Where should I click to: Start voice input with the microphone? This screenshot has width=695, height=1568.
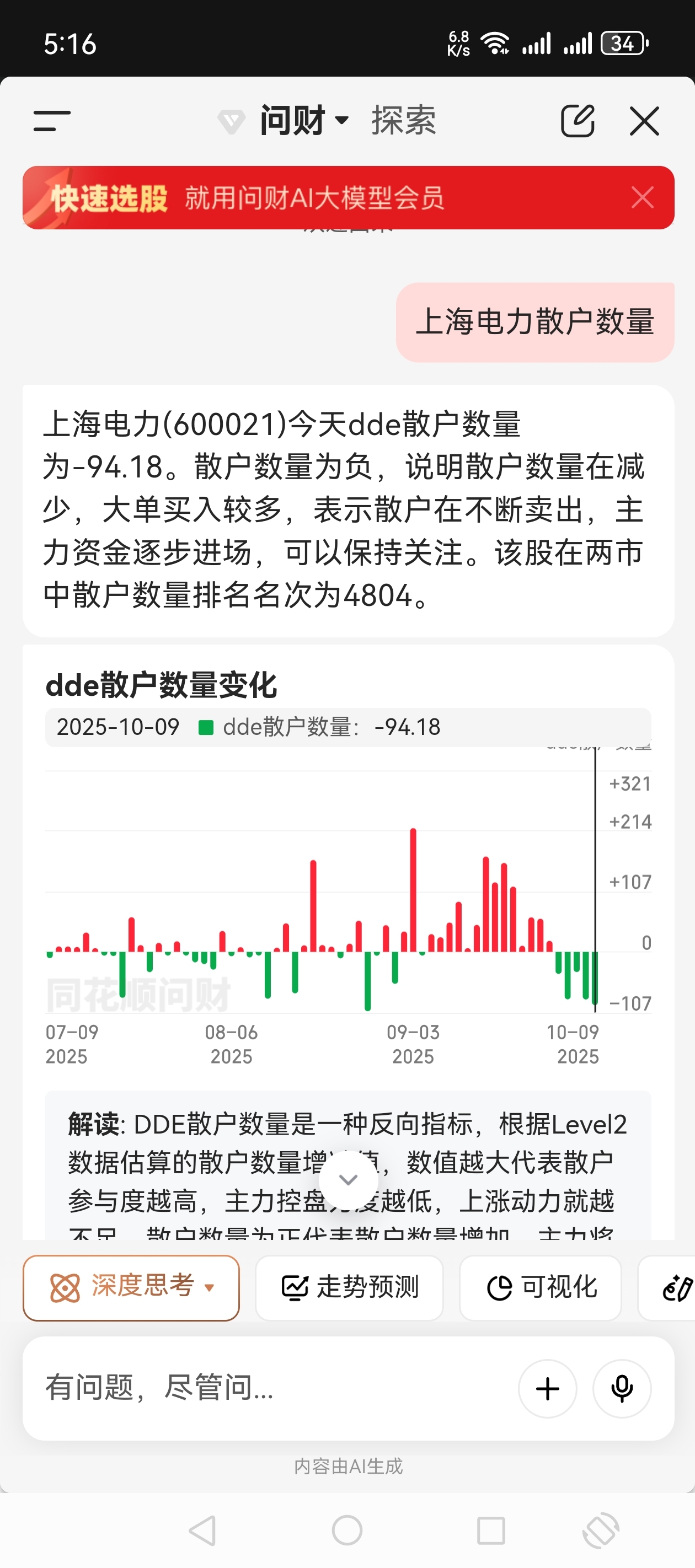[622, 1388]
